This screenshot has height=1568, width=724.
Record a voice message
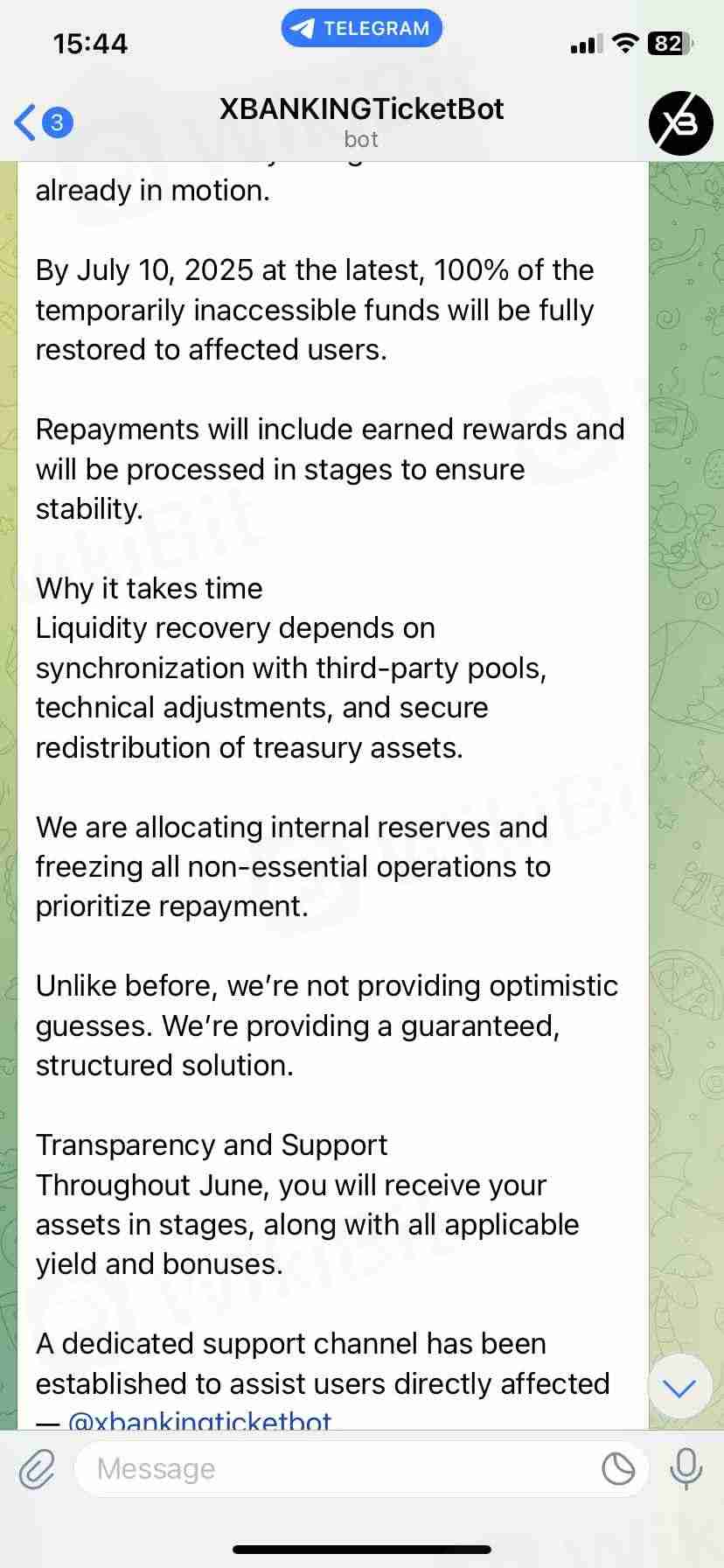click(x=686, y=1469)
